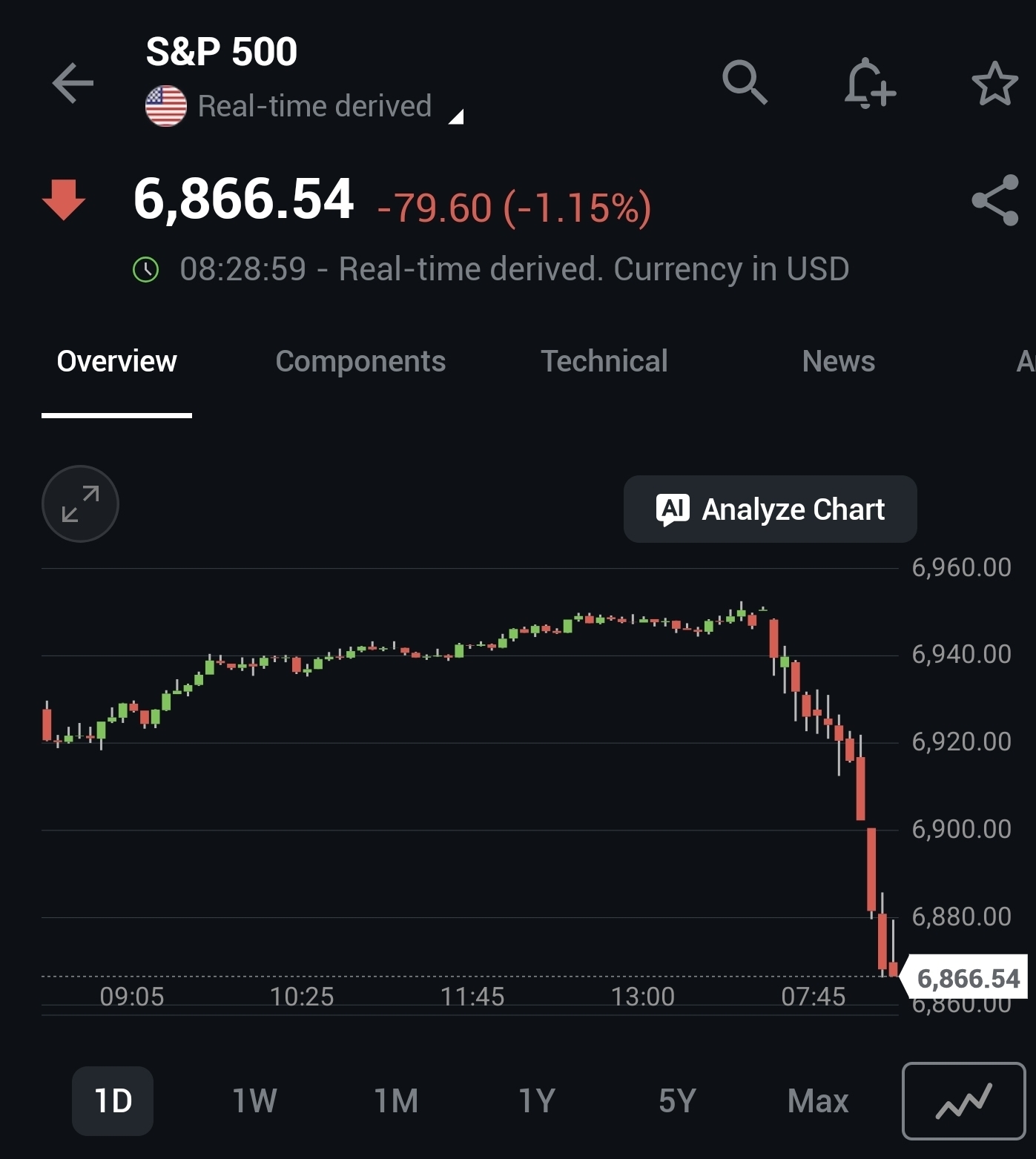Add a price alert for S&P 500
Screen dimensions: 1036x1159
click(x=869, y=84)
